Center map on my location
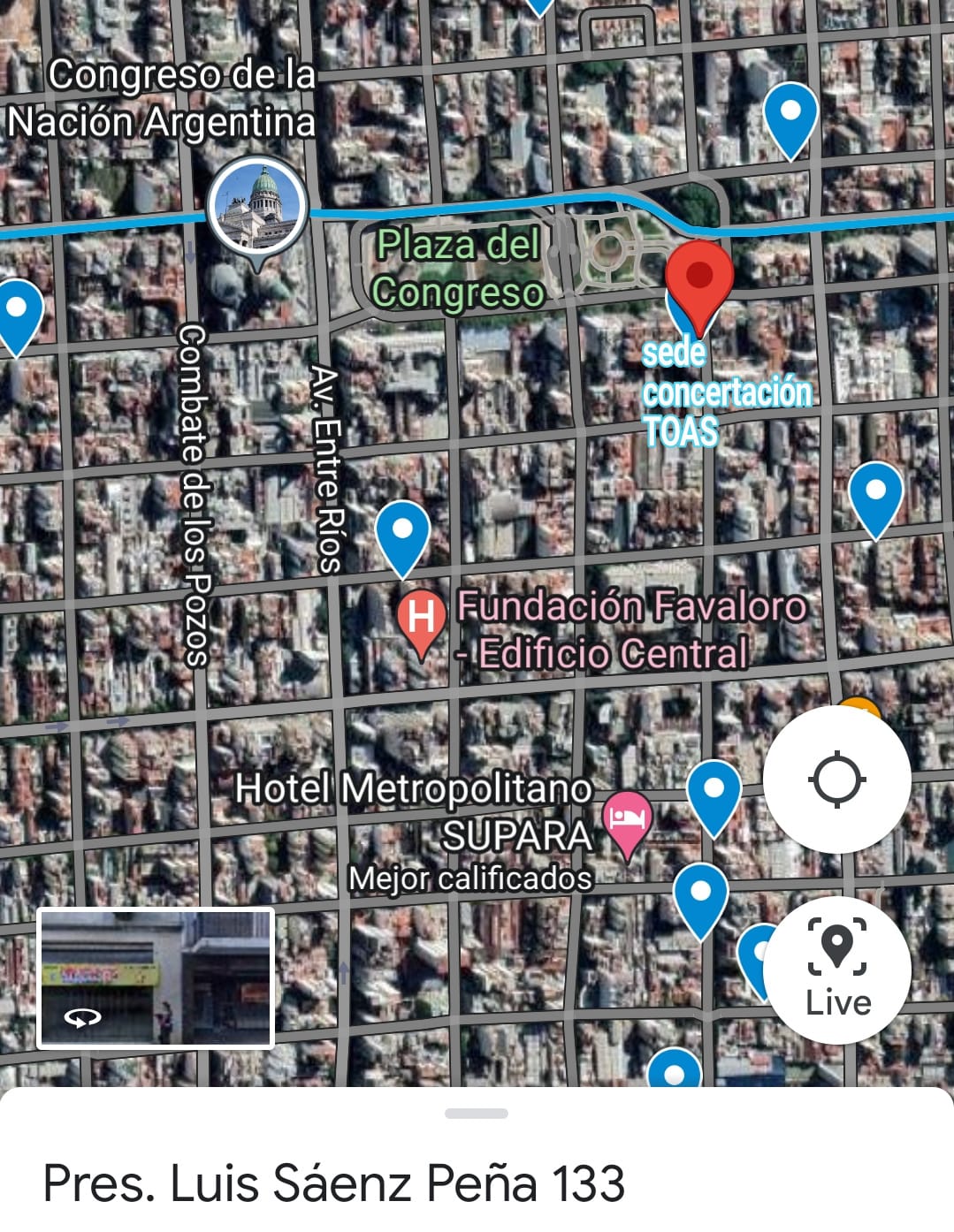The width and height of the screenshot is (954, 1232). click(x=836, y=780)
